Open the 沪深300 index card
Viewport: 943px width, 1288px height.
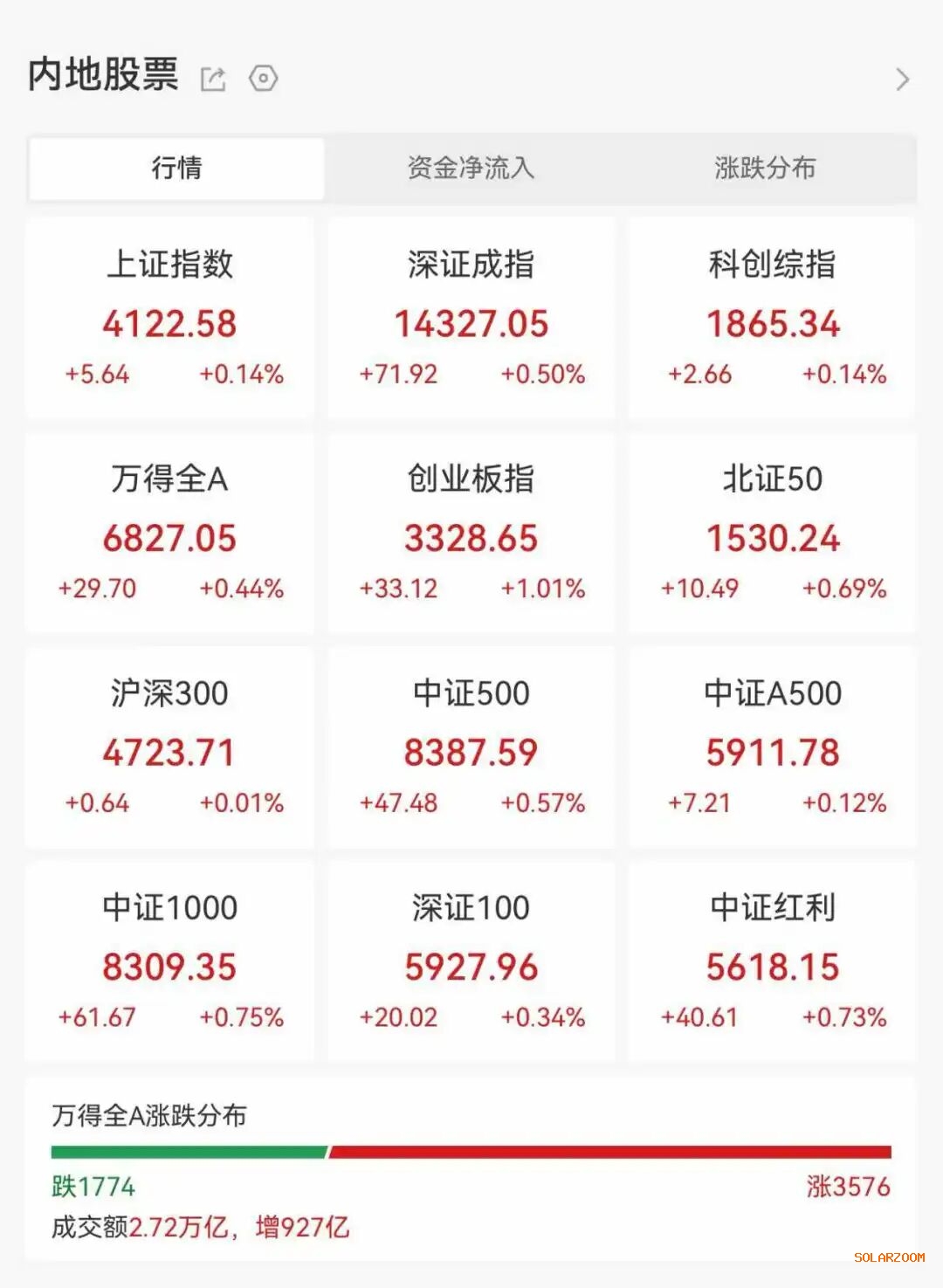coord(169,747)
